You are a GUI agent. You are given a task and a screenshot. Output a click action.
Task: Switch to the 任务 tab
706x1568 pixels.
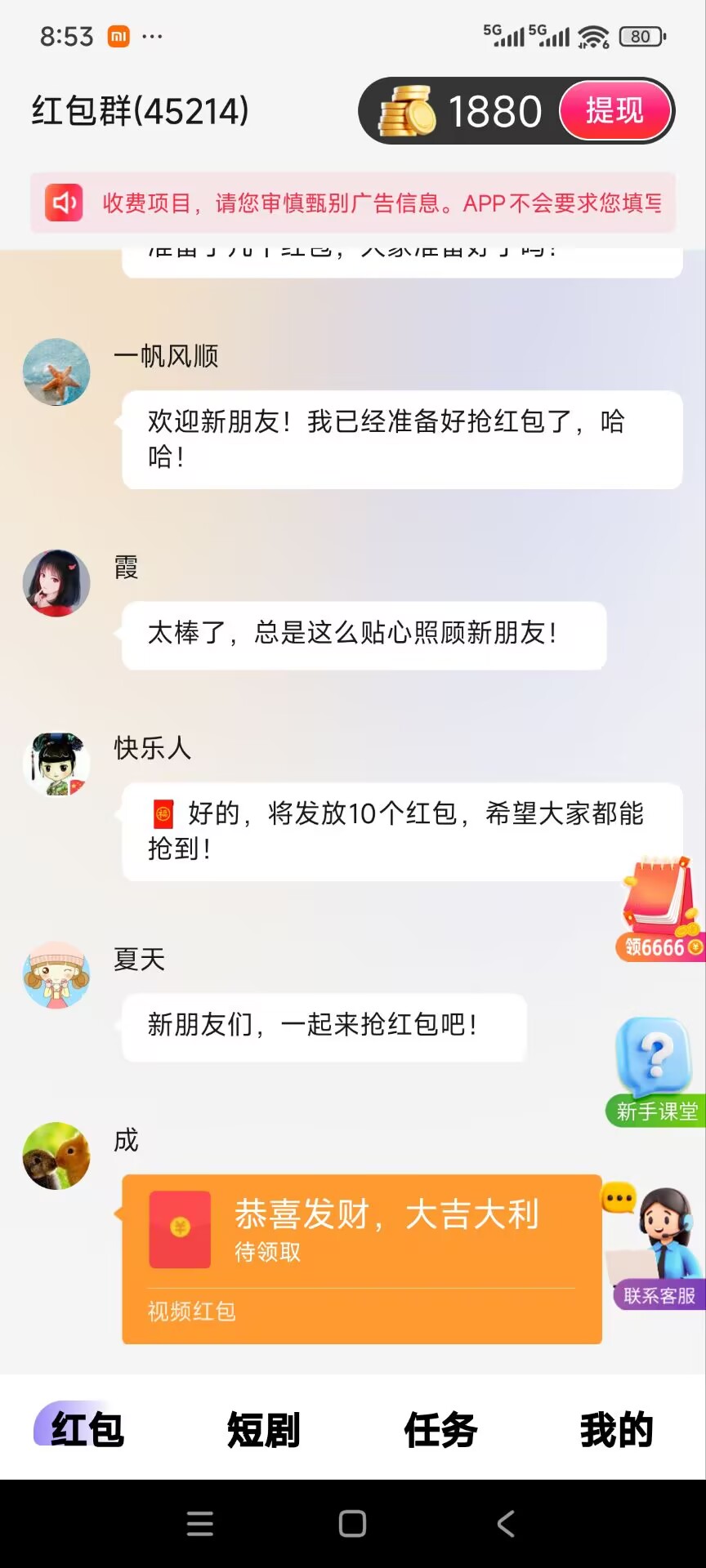[440, 1429]
